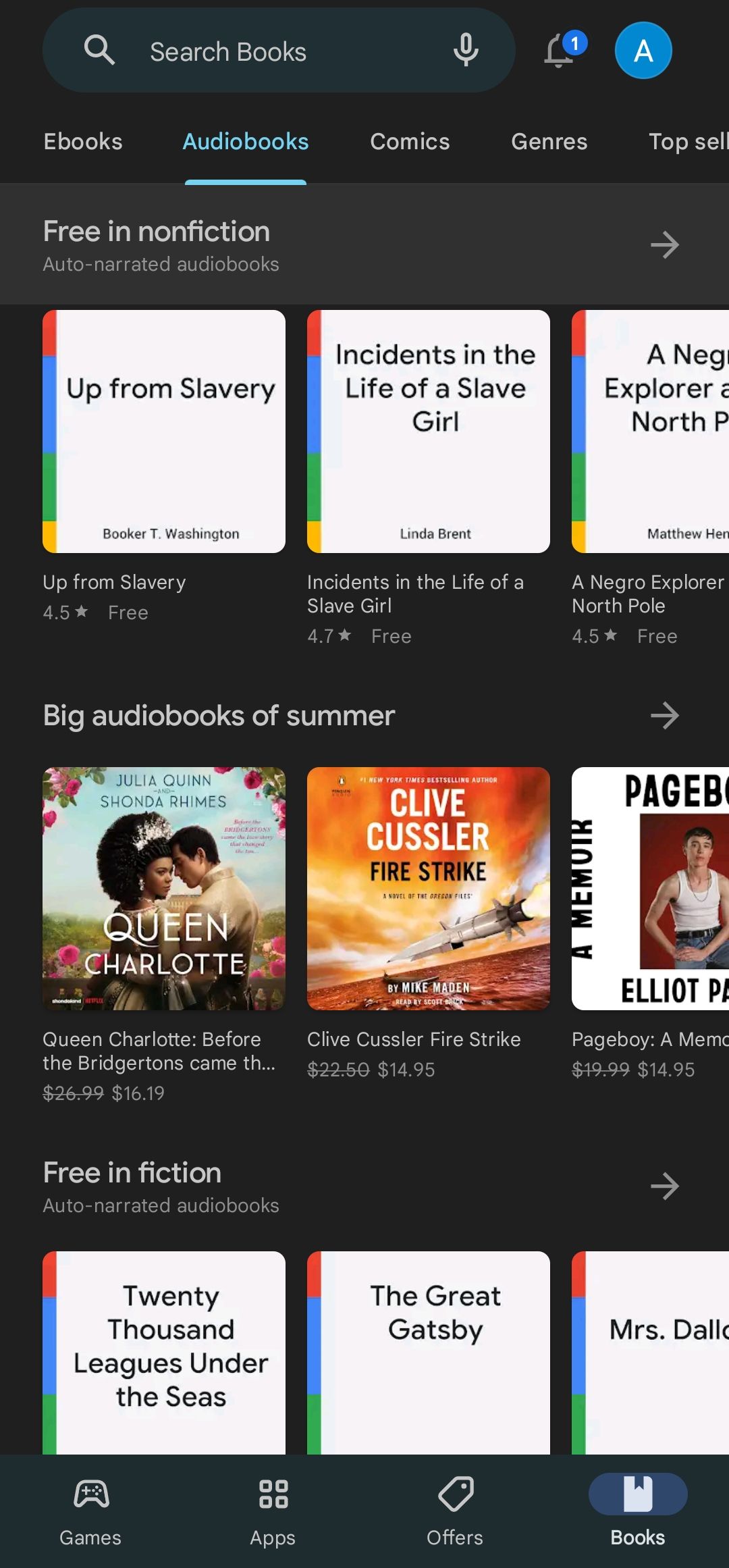Tap the voice search microphone icon

coord(466,50)
